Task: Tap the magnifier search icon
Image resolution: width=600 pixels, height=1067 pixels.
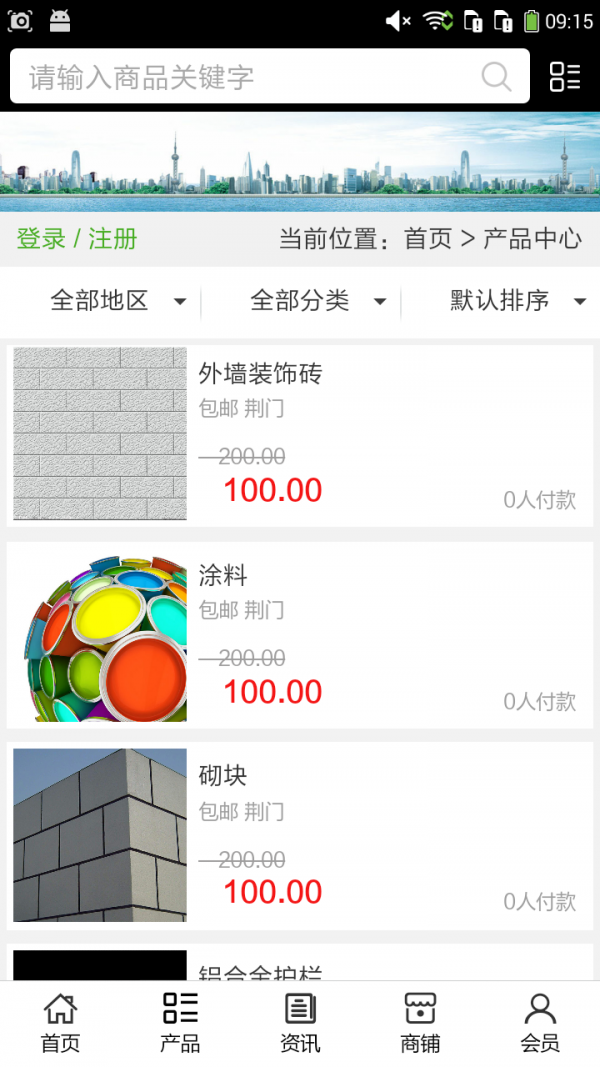Action: (496, 77)
